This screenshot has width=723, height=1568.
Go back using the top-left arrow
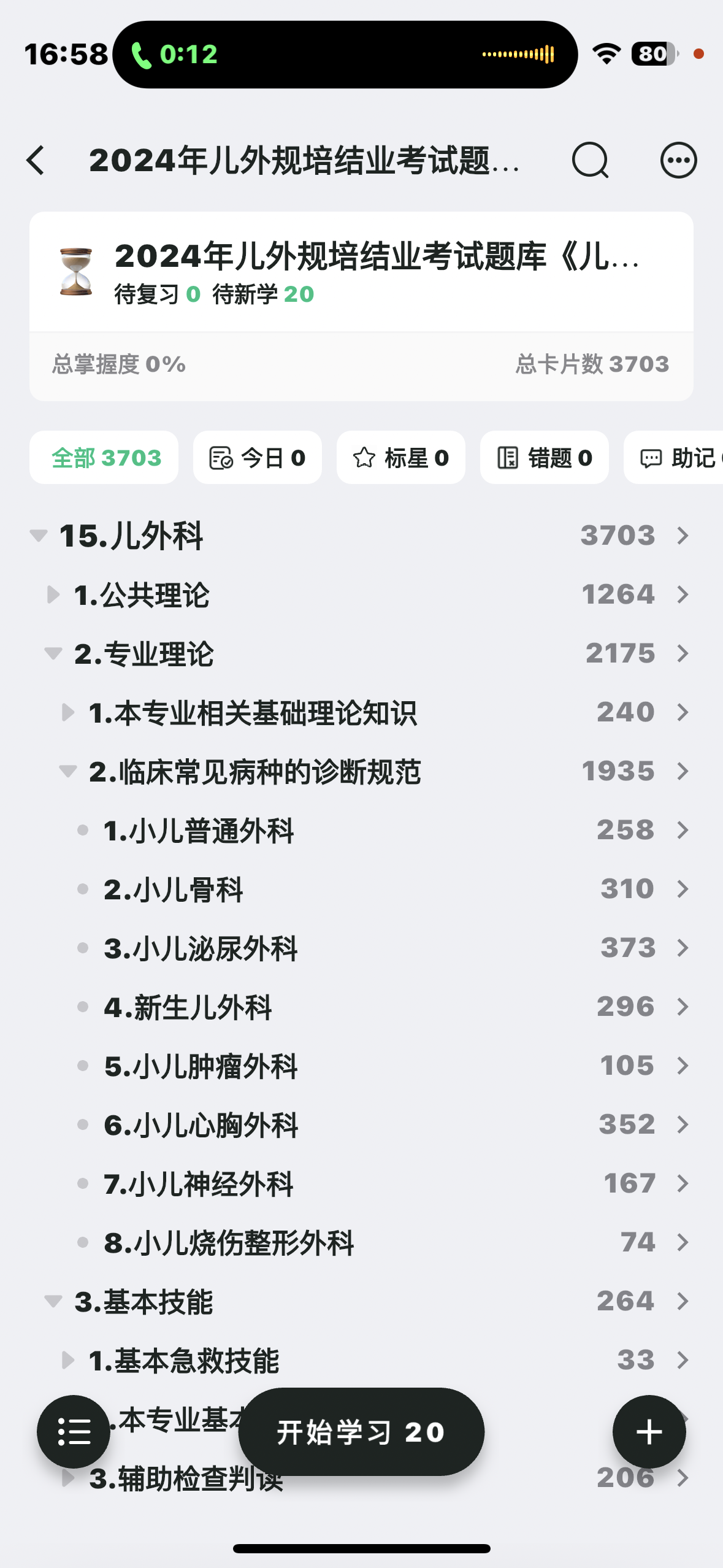36,161
